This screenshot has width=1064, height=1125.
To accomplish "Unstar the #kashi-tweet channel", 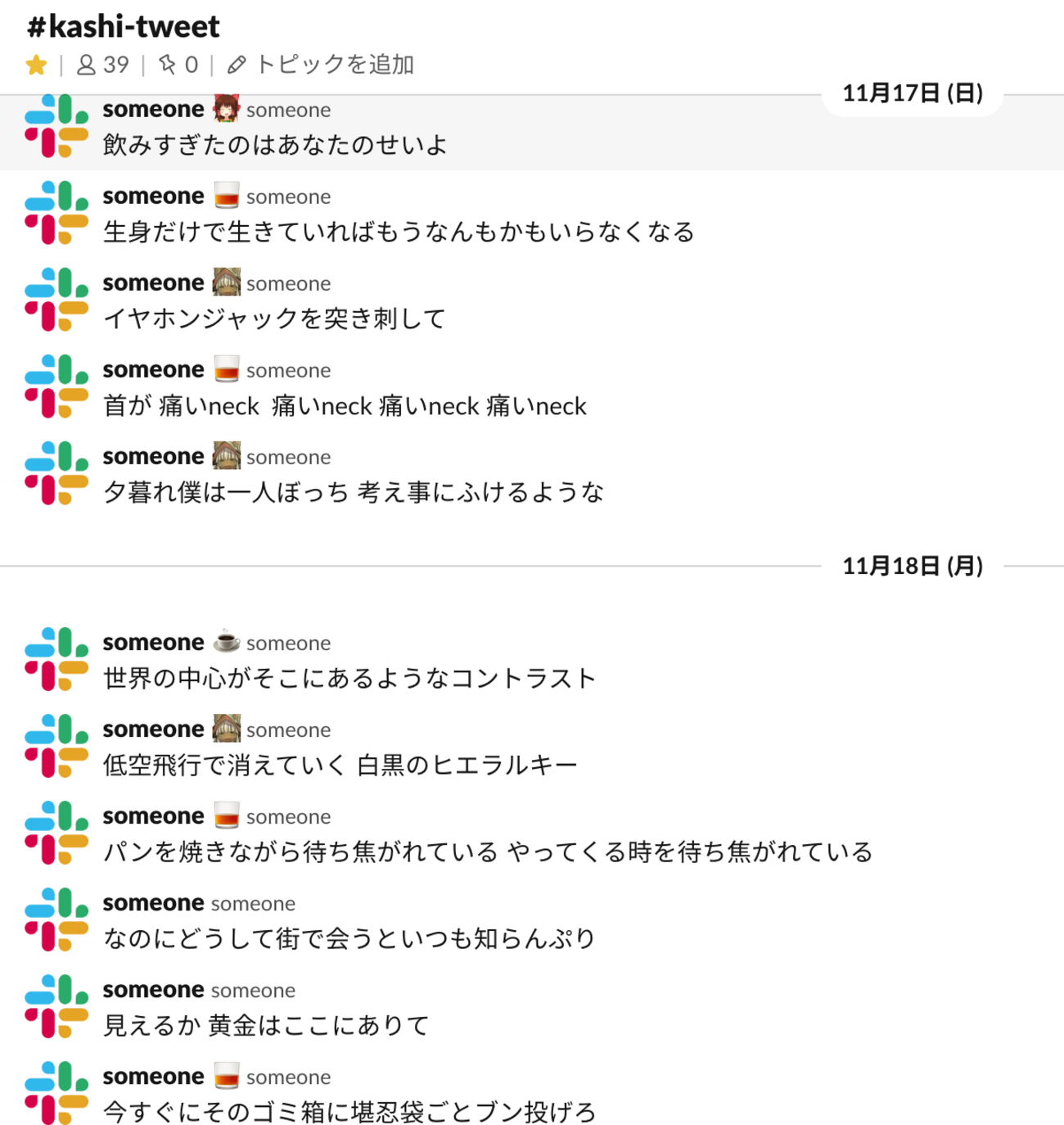I will (36, 65).
